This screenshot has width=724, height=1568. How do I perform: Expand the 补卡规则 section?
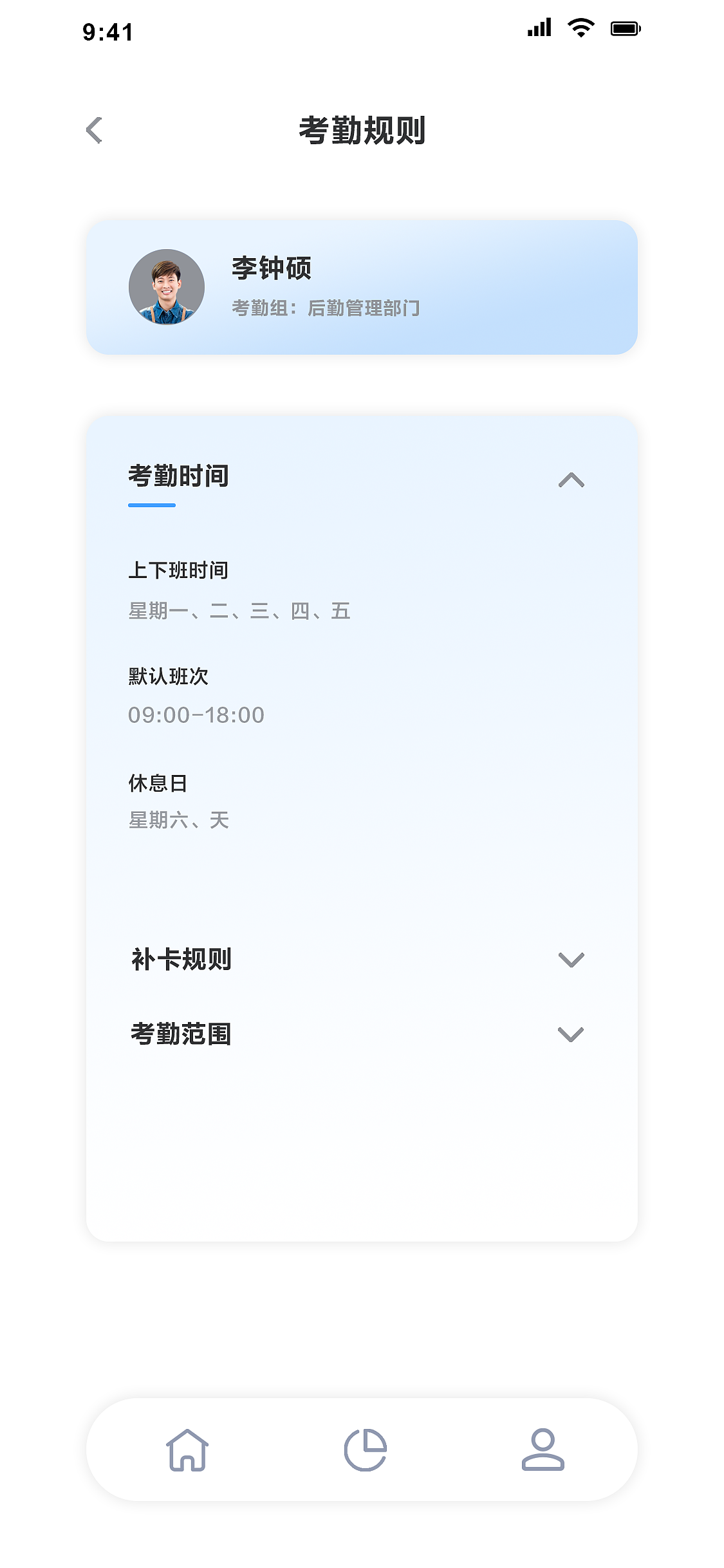click(x=570, y=960)
